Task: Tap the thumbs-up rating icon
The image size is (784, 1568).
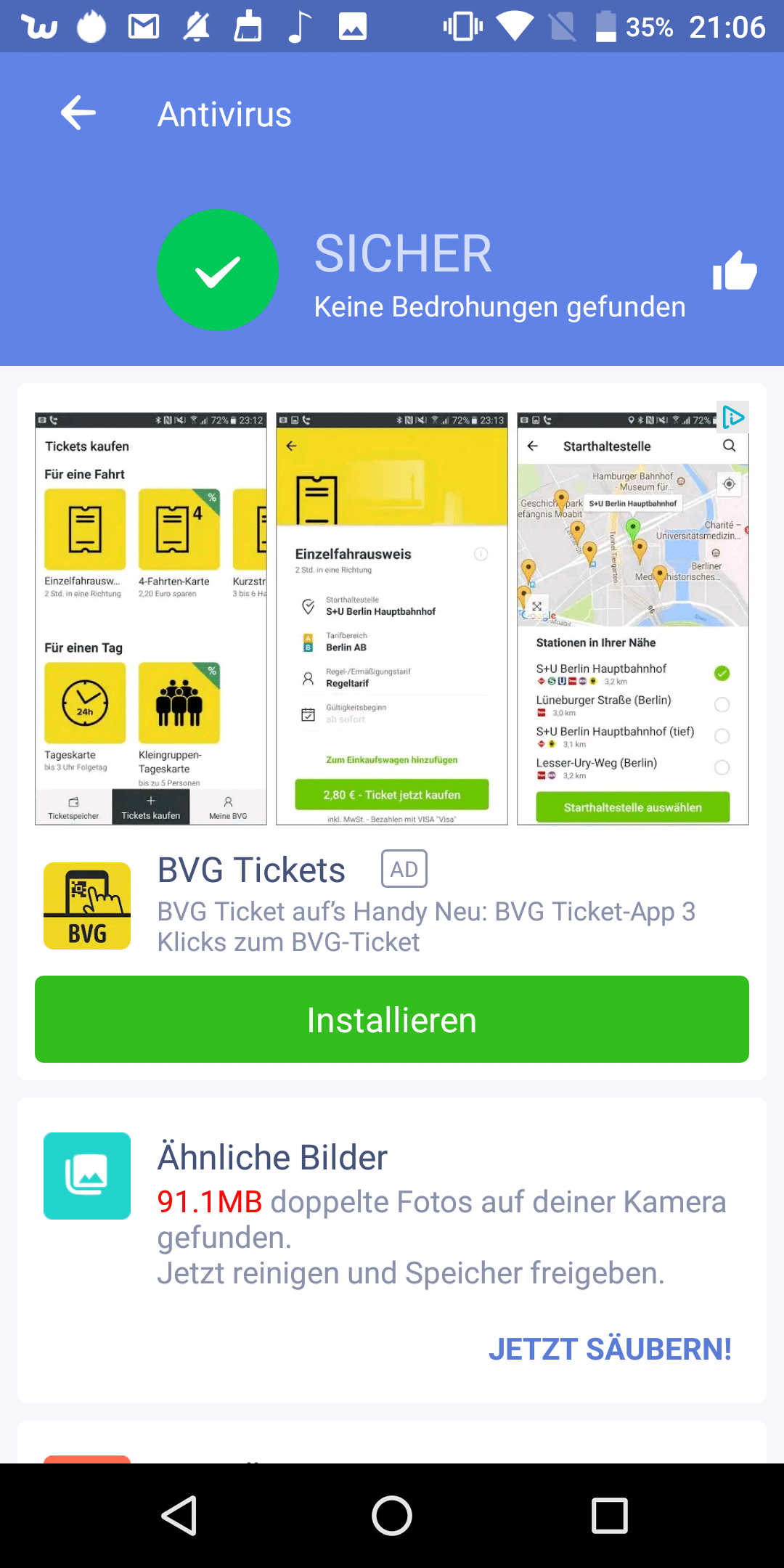Action: (735, 271)
